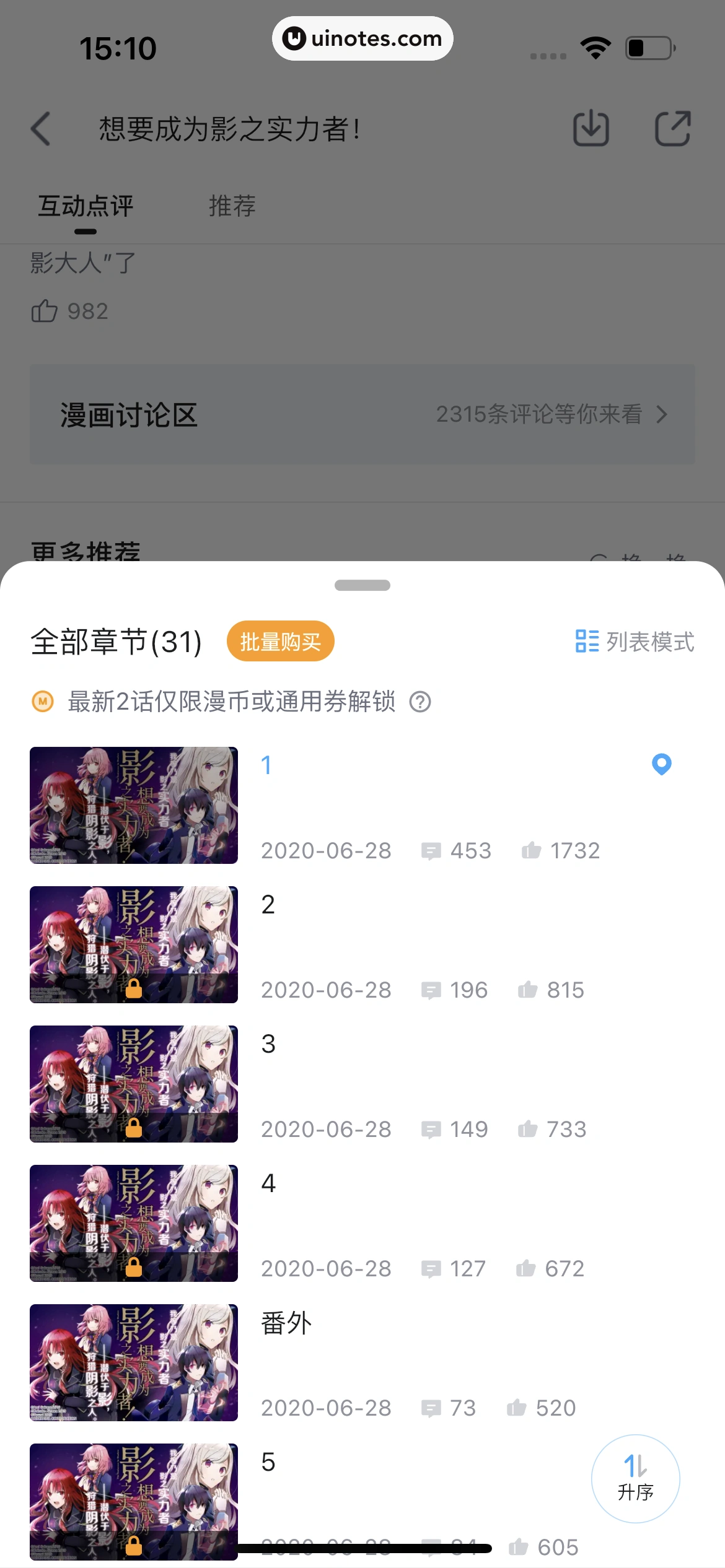
Task: Toggle 升序 ascending sort order
Action: point(636,1478)
